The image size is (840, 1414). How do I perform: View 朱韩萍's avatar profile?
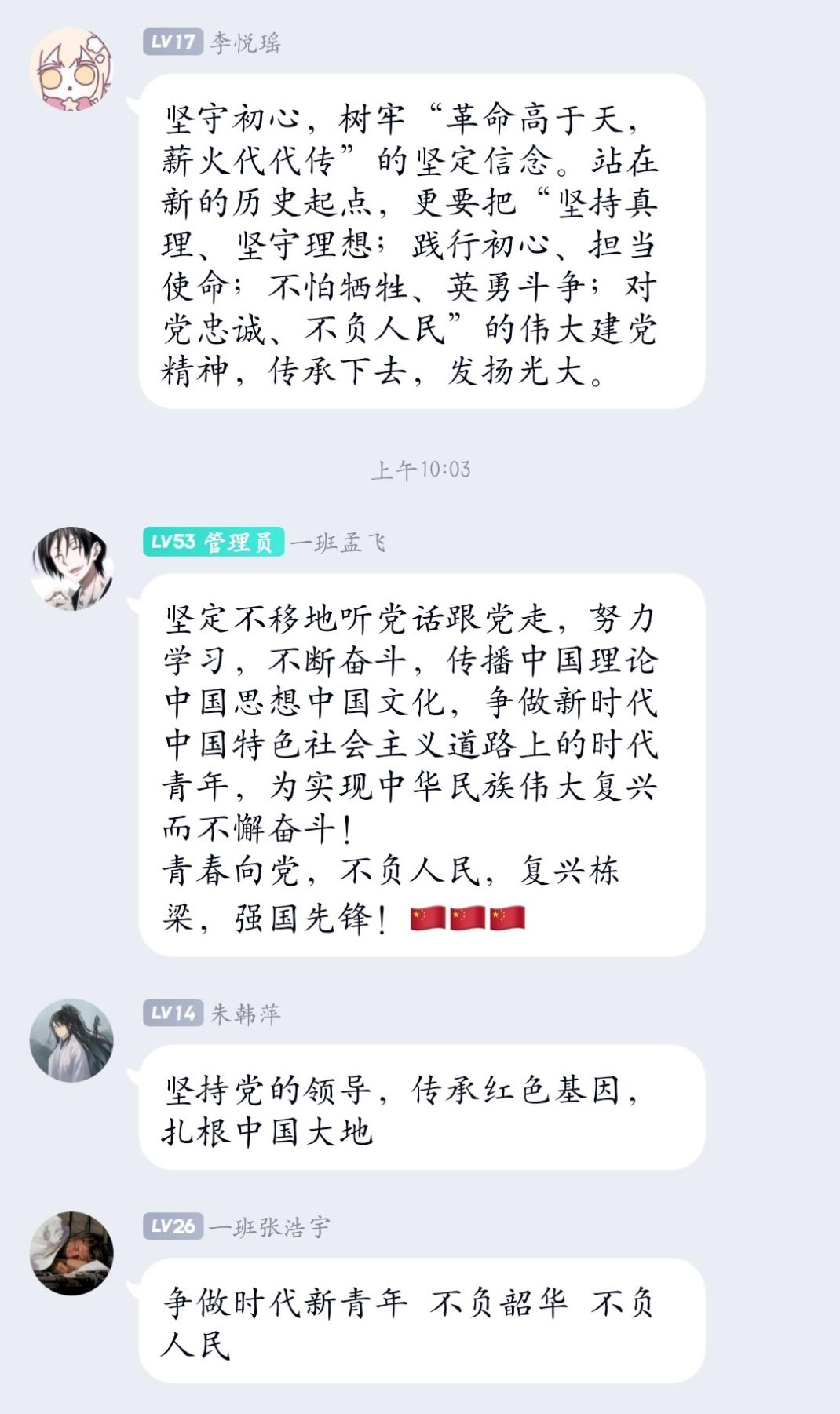pos(71,1039)
